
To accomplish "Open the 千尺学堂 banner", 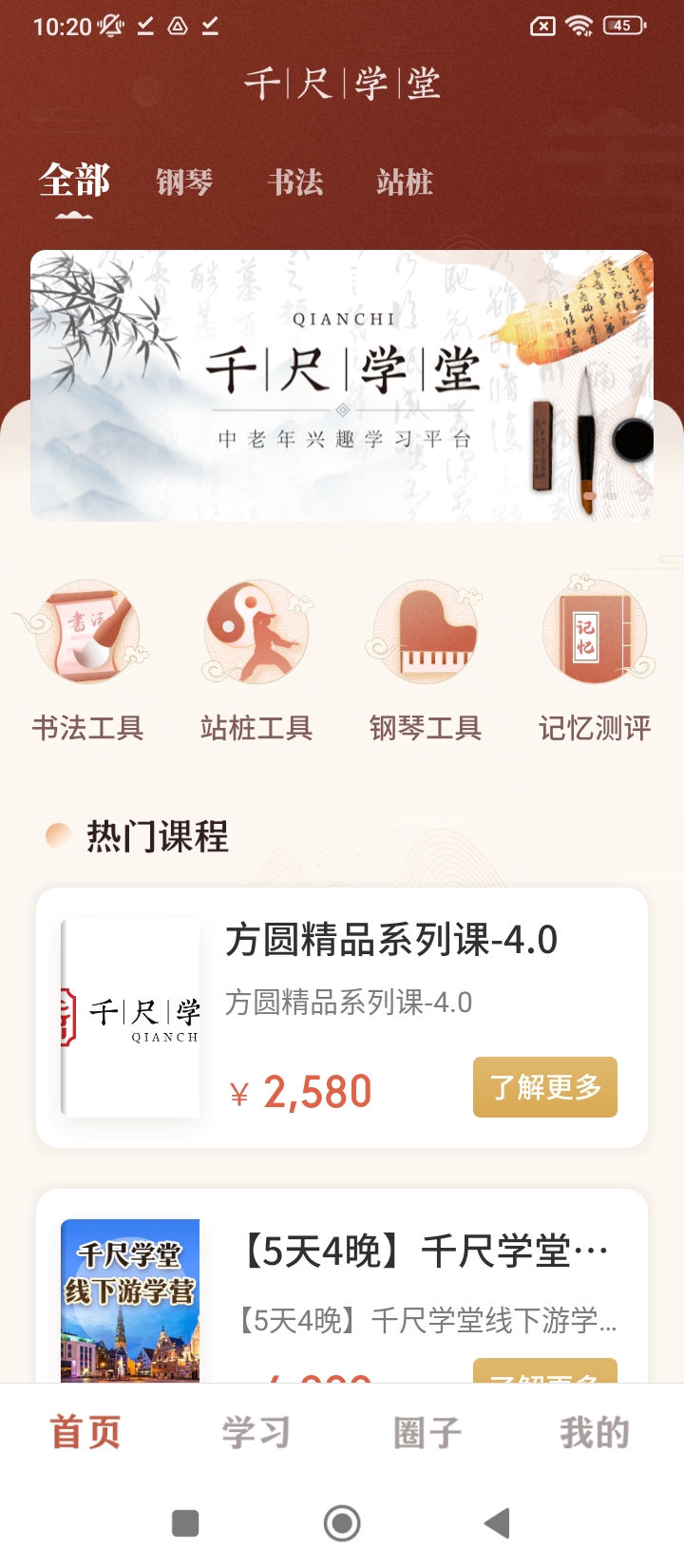I will 342,385.
